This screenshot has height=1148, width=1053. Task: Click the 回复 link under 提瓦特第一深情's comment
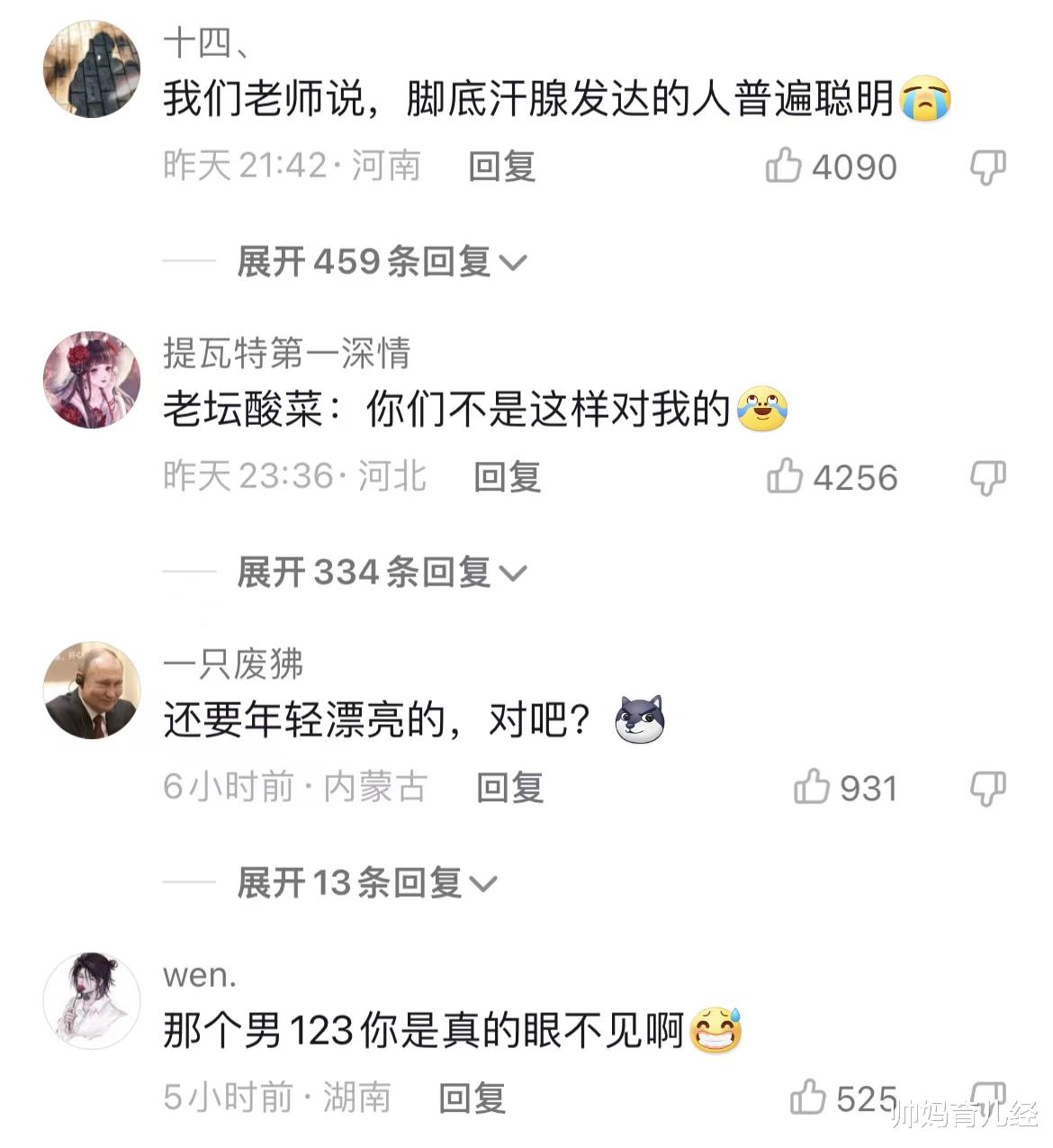click(x=504, y=477)
